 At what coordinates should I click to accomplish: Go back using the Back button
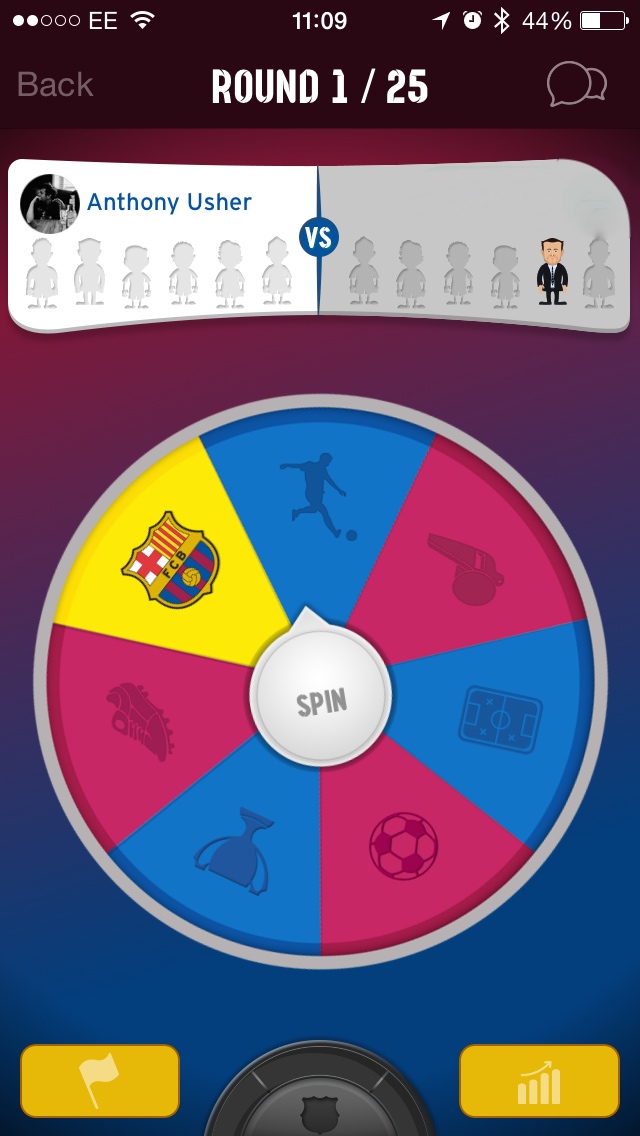55,85
